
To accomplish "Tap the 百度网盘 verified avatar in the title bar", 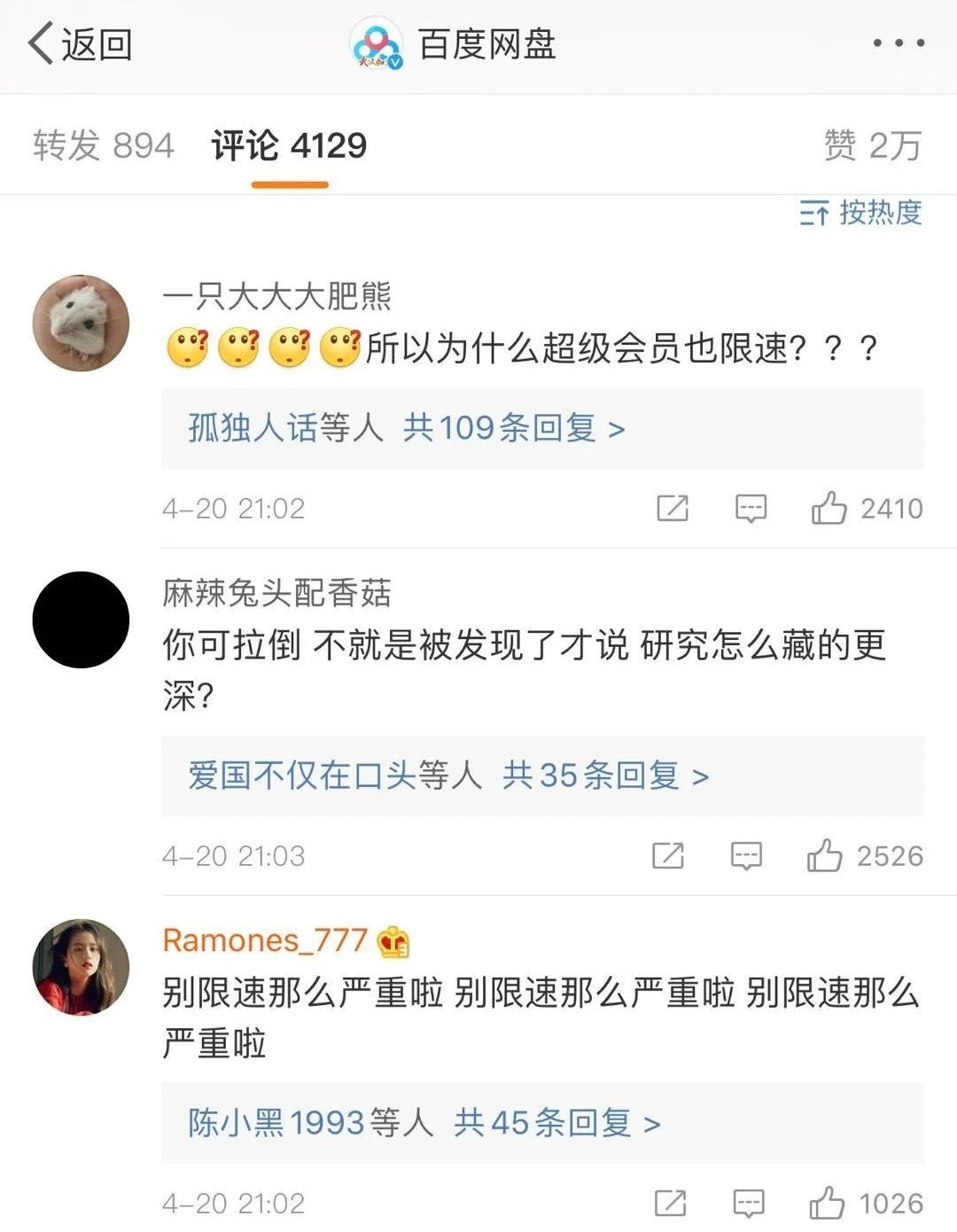I will pyautogui.click(x=376, y=44).
